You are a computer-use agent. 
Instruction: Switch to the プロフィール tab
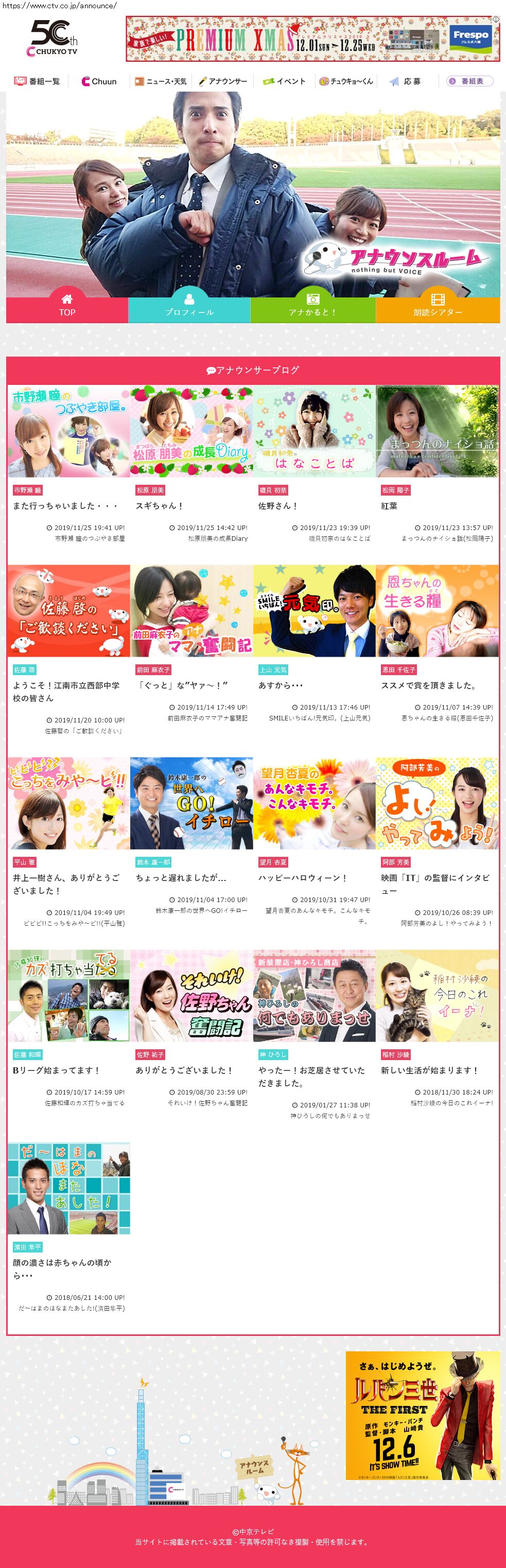pyautogui.click(x=189, y=305)
